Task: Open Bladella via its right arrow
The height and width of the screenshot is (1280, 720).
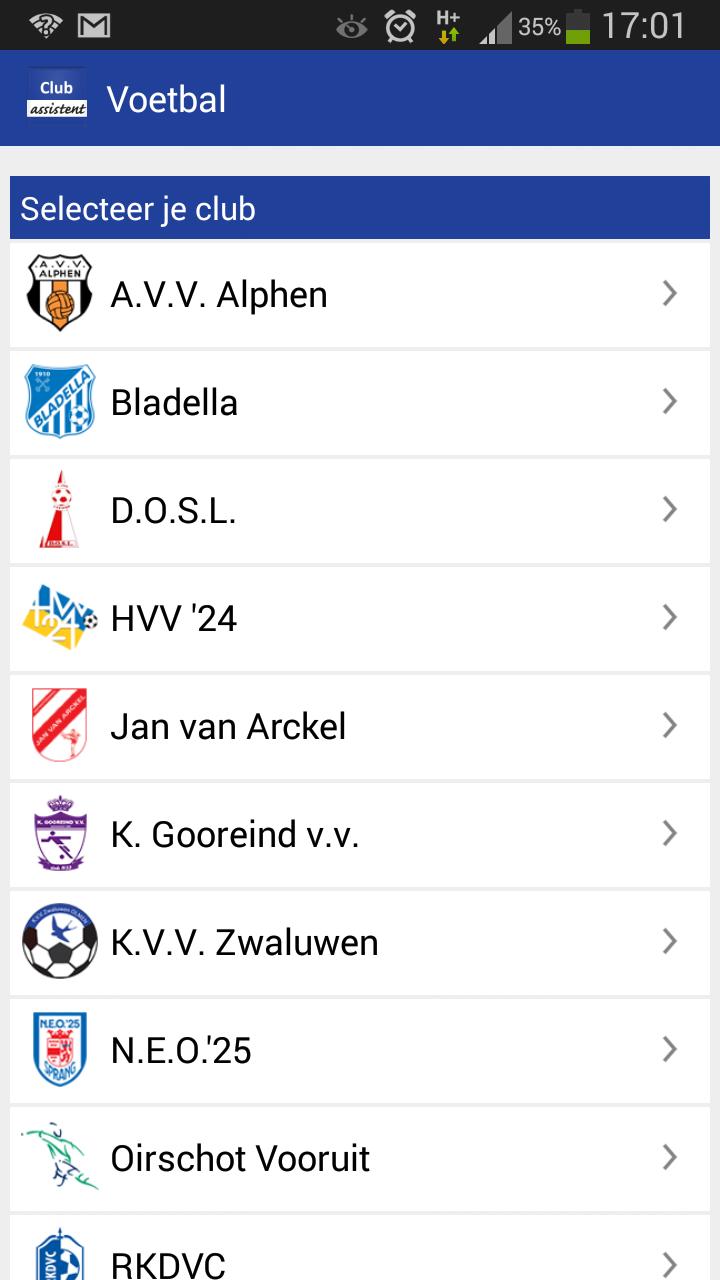Action: click(669, 401)
